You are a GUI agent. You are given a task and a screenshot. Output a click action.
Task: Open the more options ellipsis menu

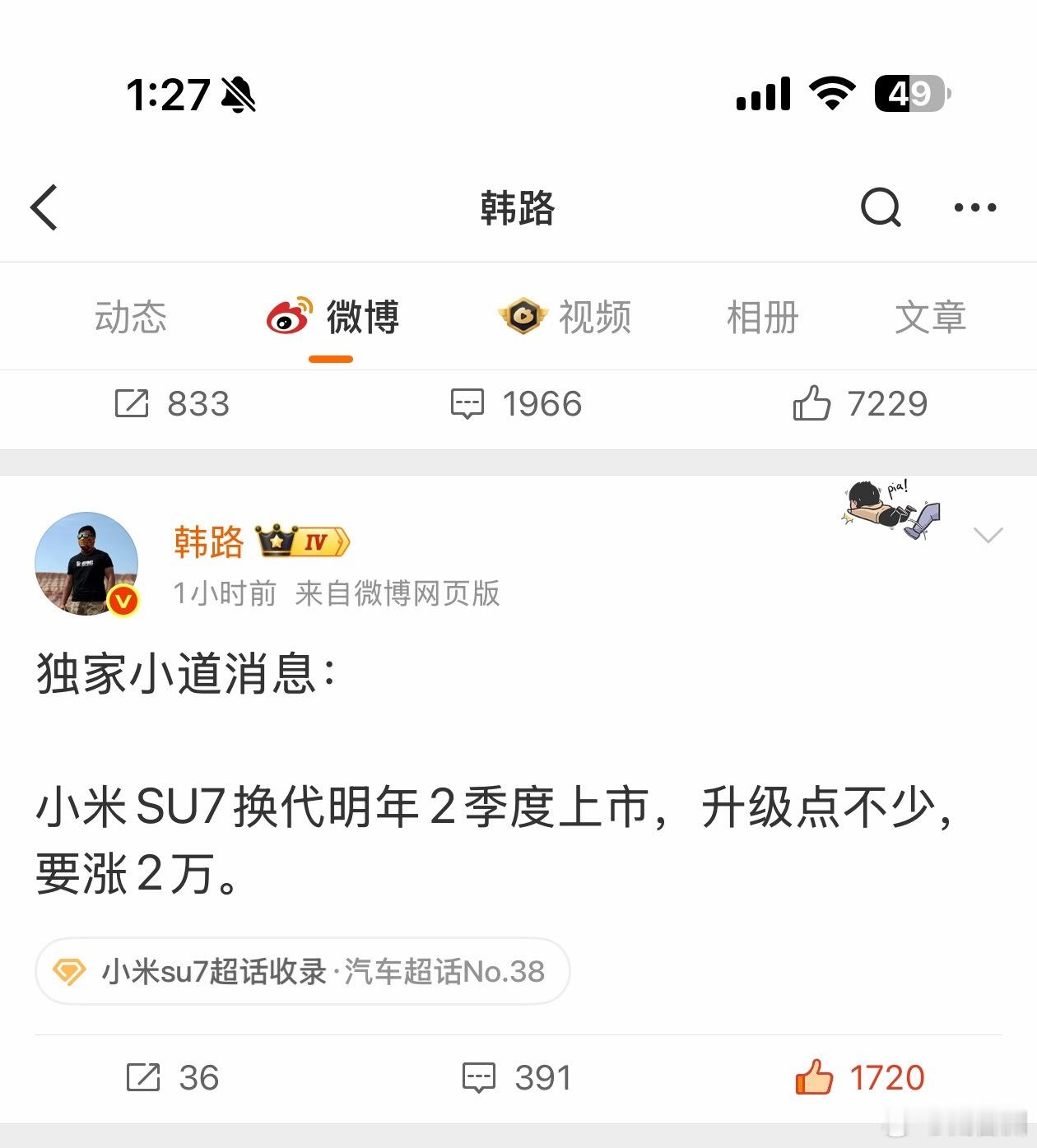tap(974, 208)
